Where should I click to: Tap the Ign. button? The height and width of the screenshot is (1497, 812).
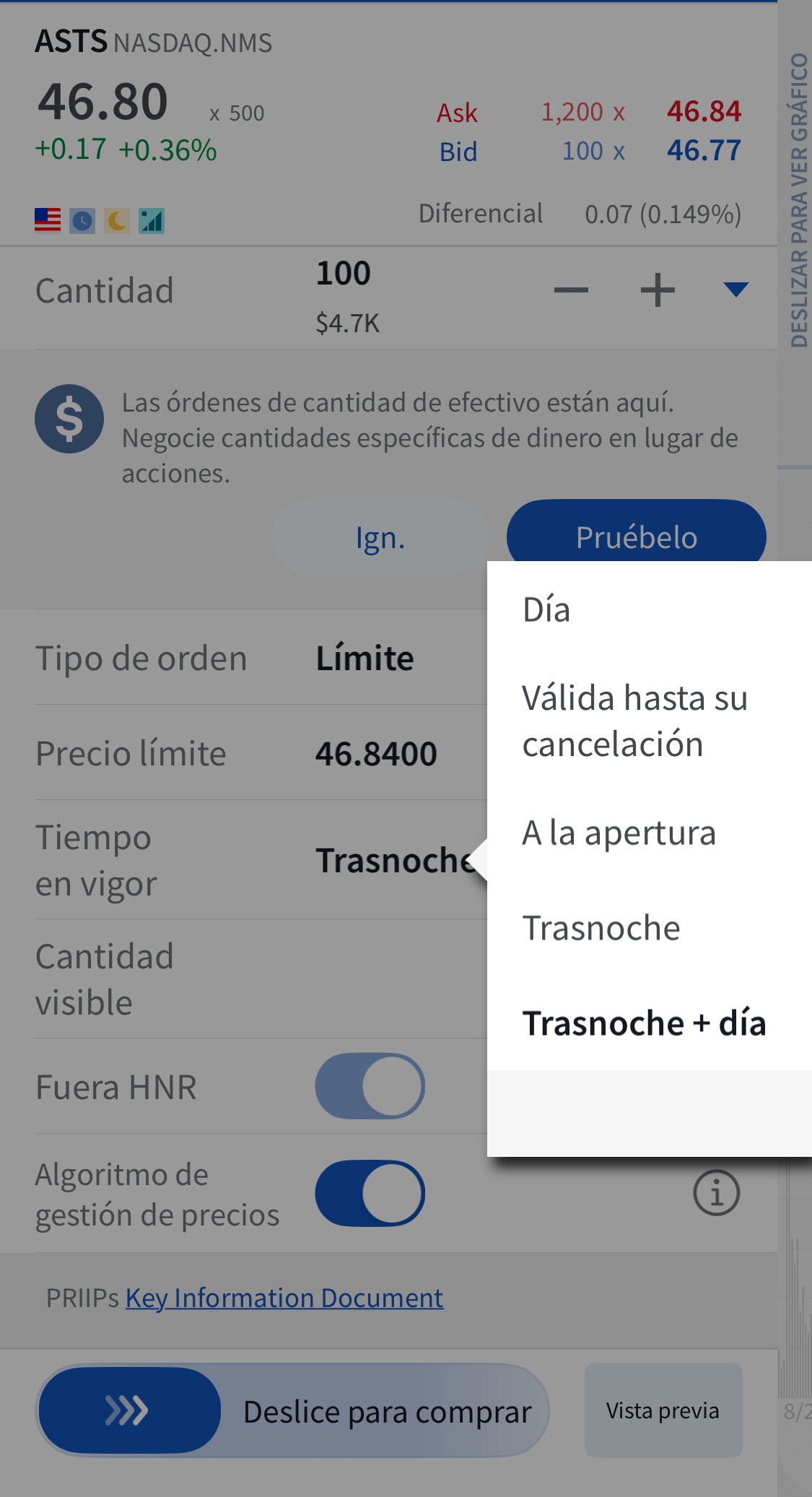(380, 537)
